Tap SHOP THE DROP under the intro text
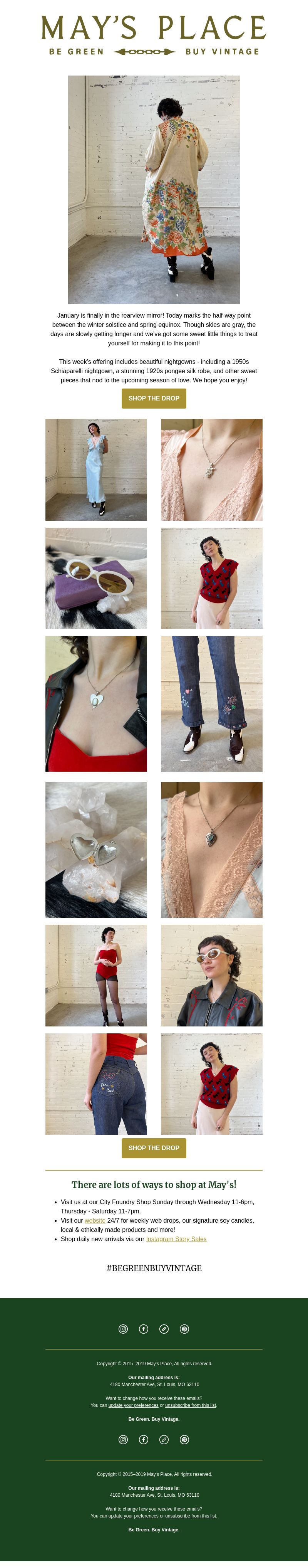 [154, 398]
